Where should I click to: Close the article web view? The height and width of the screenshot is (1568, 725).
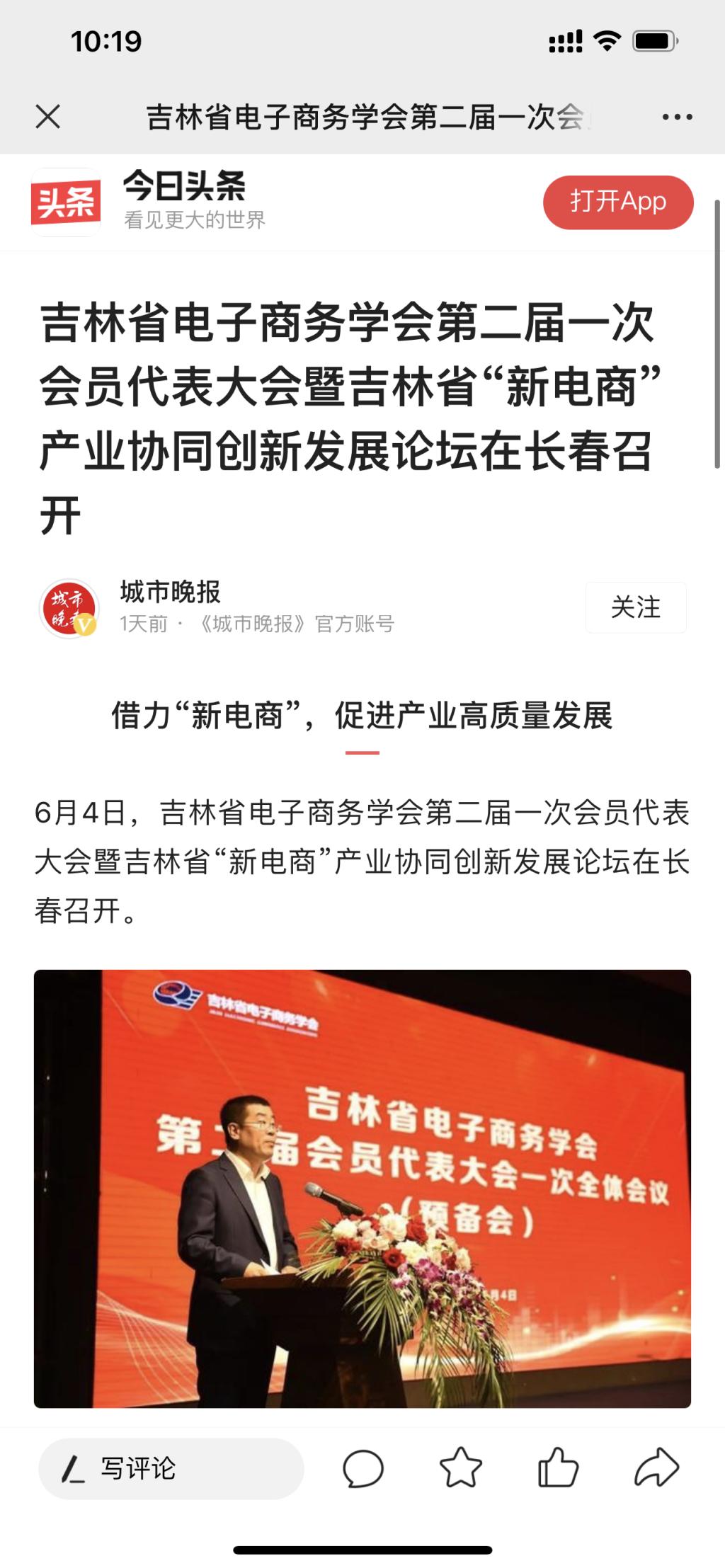[48, 117]
